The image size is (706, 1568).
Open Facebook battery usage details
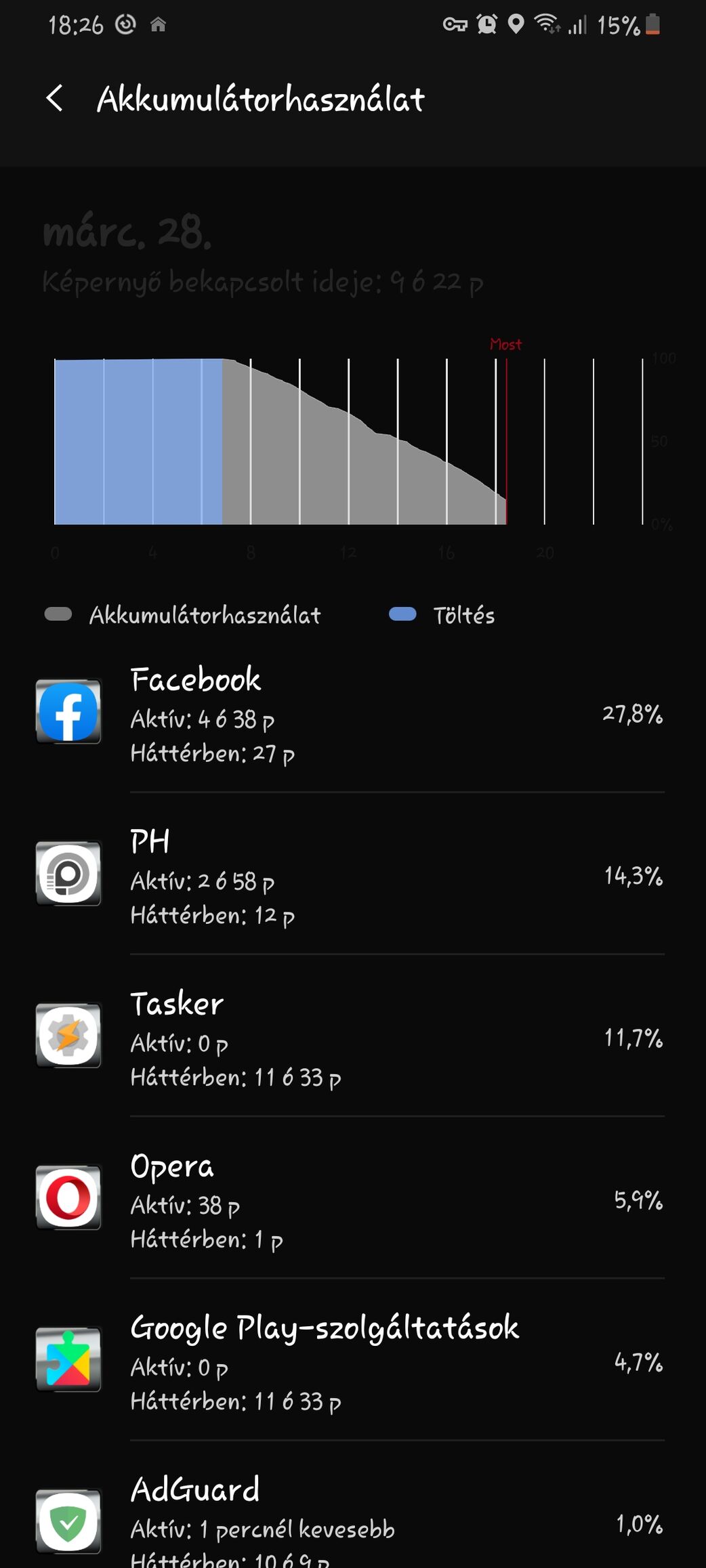tap(353, 713)
